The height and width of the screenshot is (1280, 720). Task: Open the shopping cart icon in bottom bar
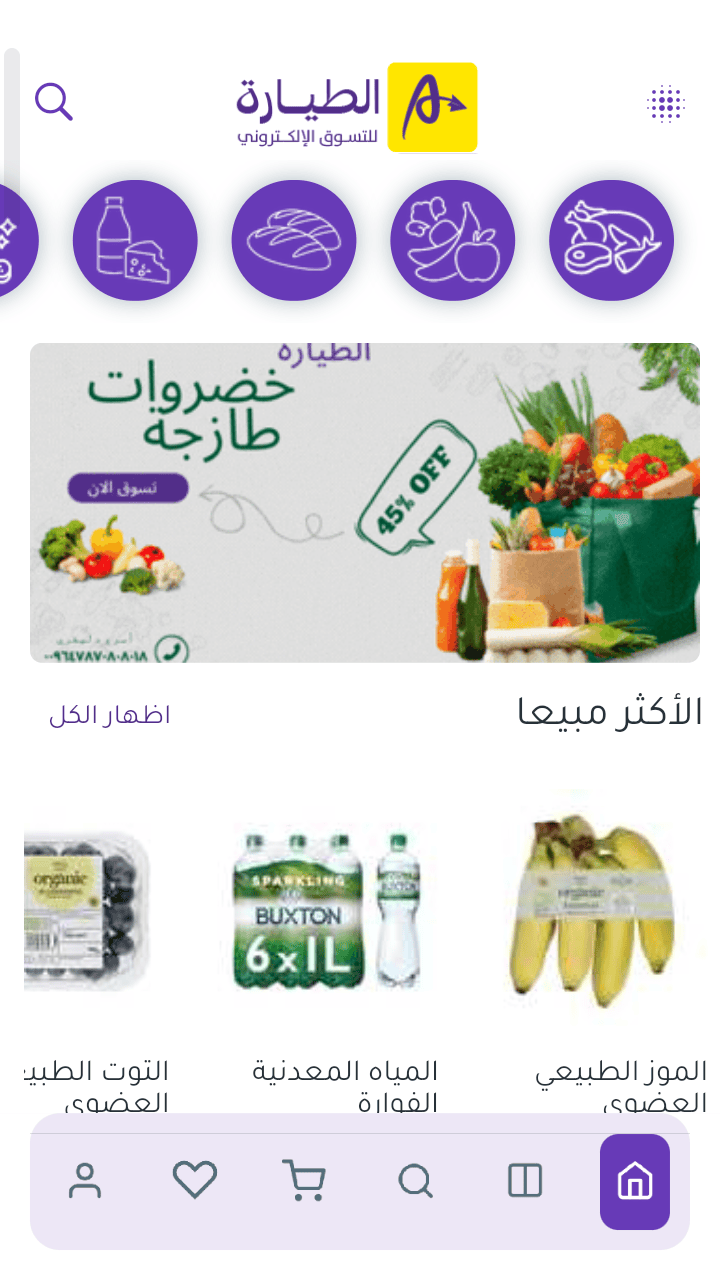304,1180
